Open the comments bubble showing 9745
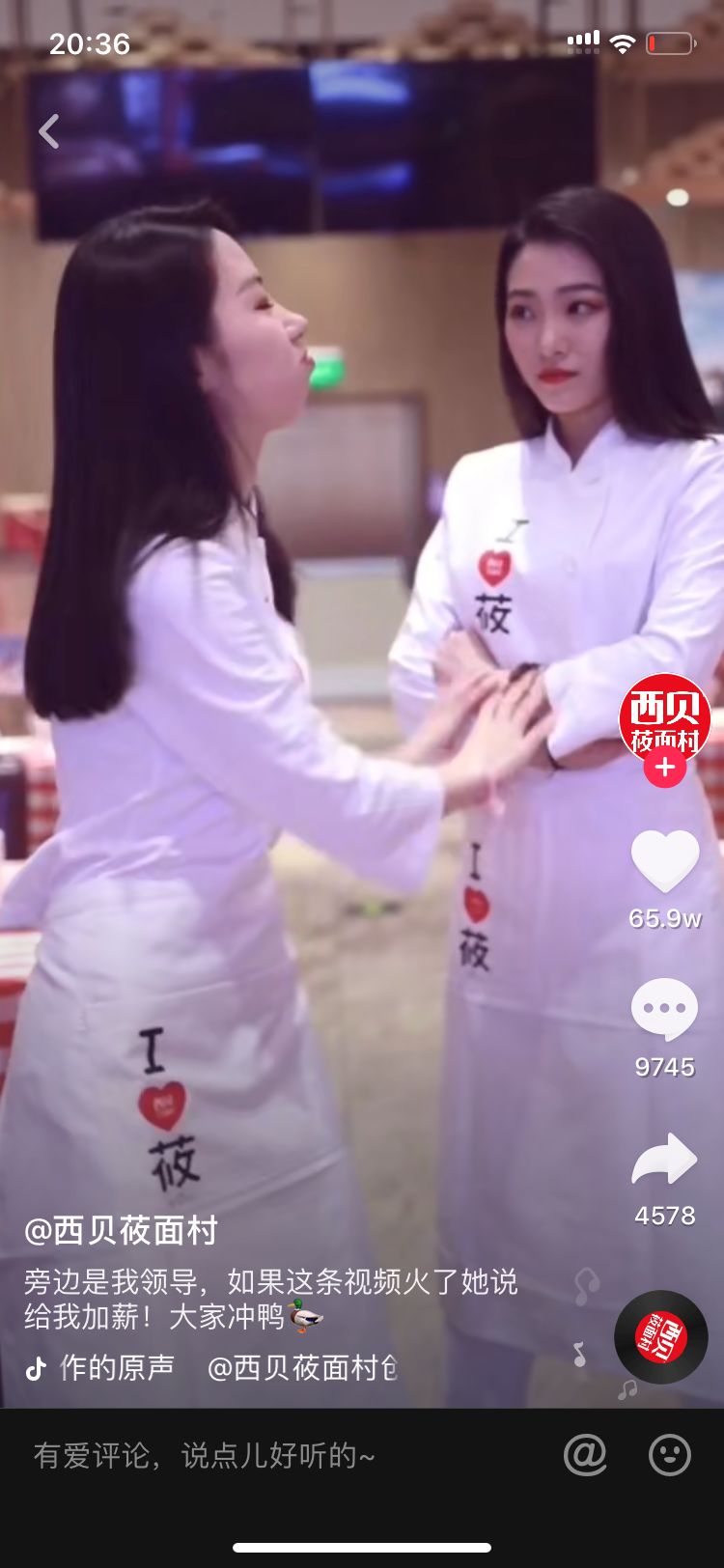The height and width of the screenshot is (1568, 724). [x=664, y=1010]
